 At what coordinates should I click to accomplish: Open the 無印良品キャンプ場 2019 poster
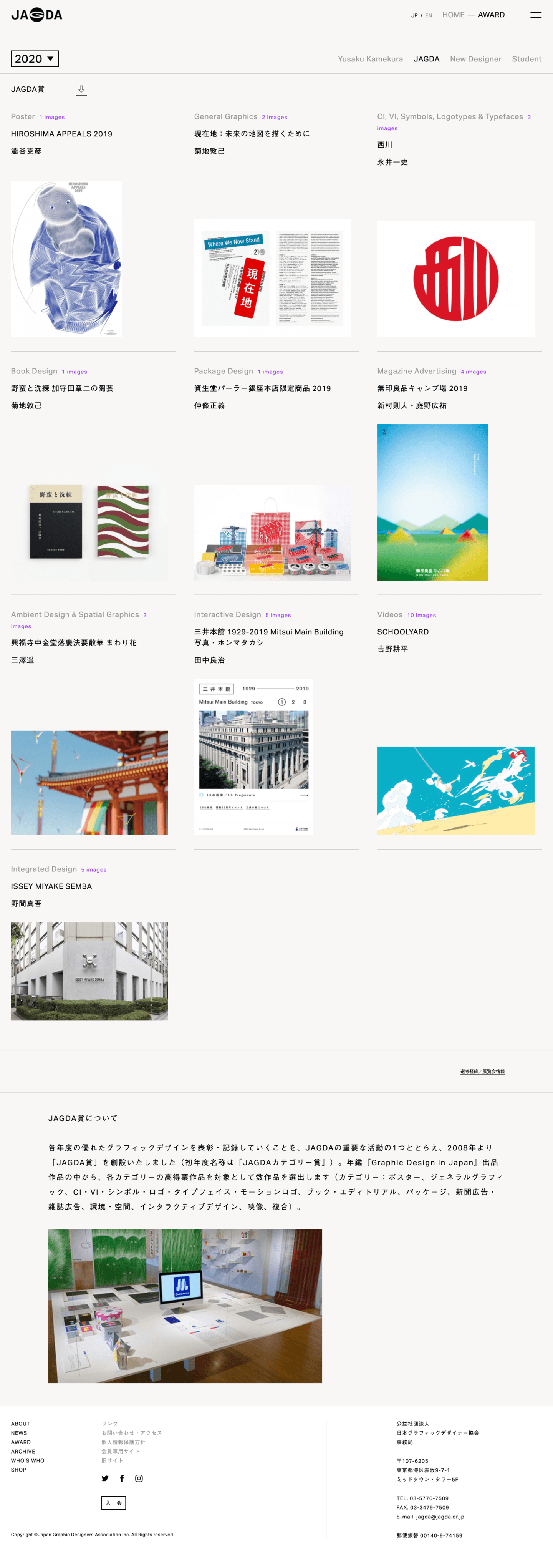click(432, 502)
